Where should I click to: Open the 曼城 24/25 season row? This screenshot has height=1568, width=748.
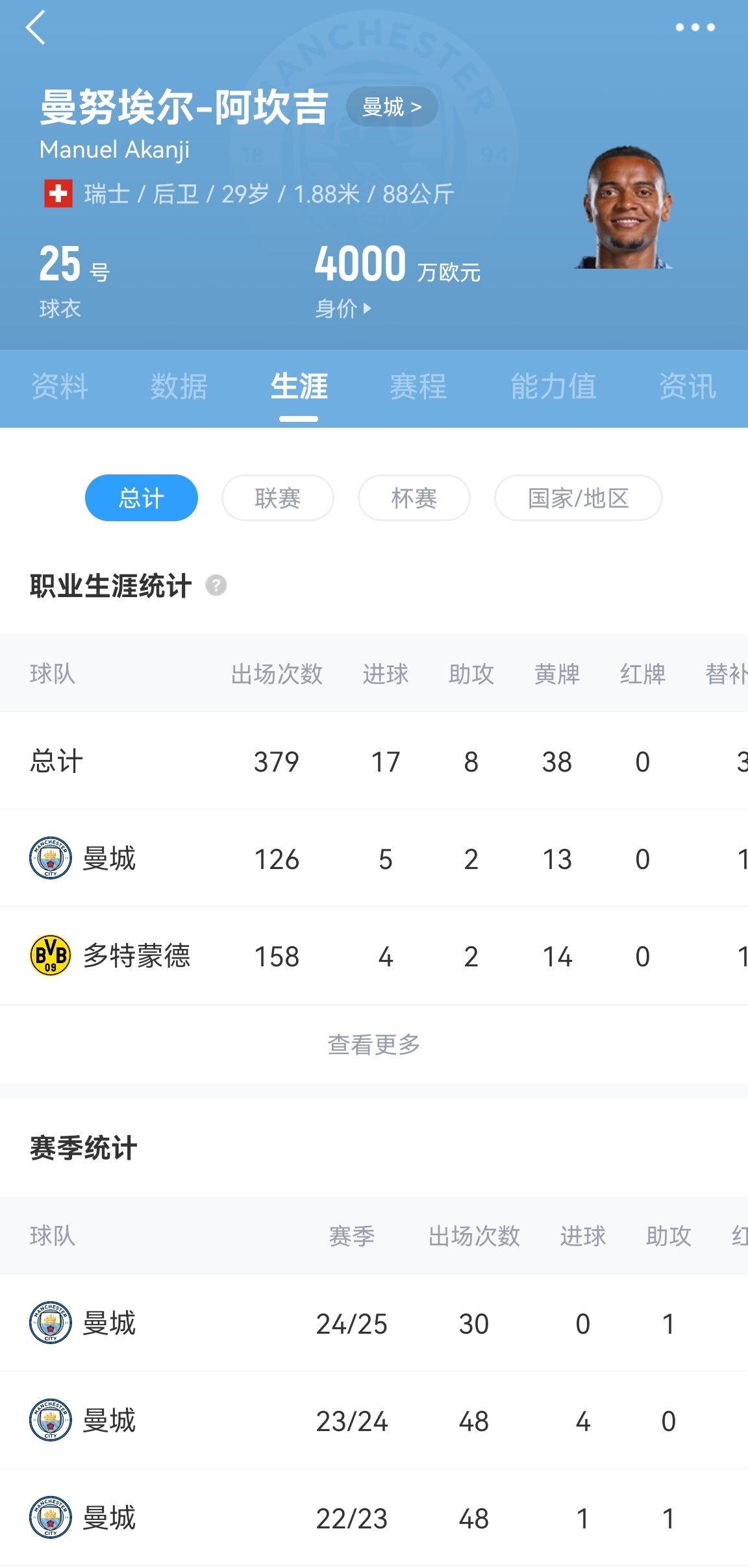pyautogui.click(x=374, y=1323)
